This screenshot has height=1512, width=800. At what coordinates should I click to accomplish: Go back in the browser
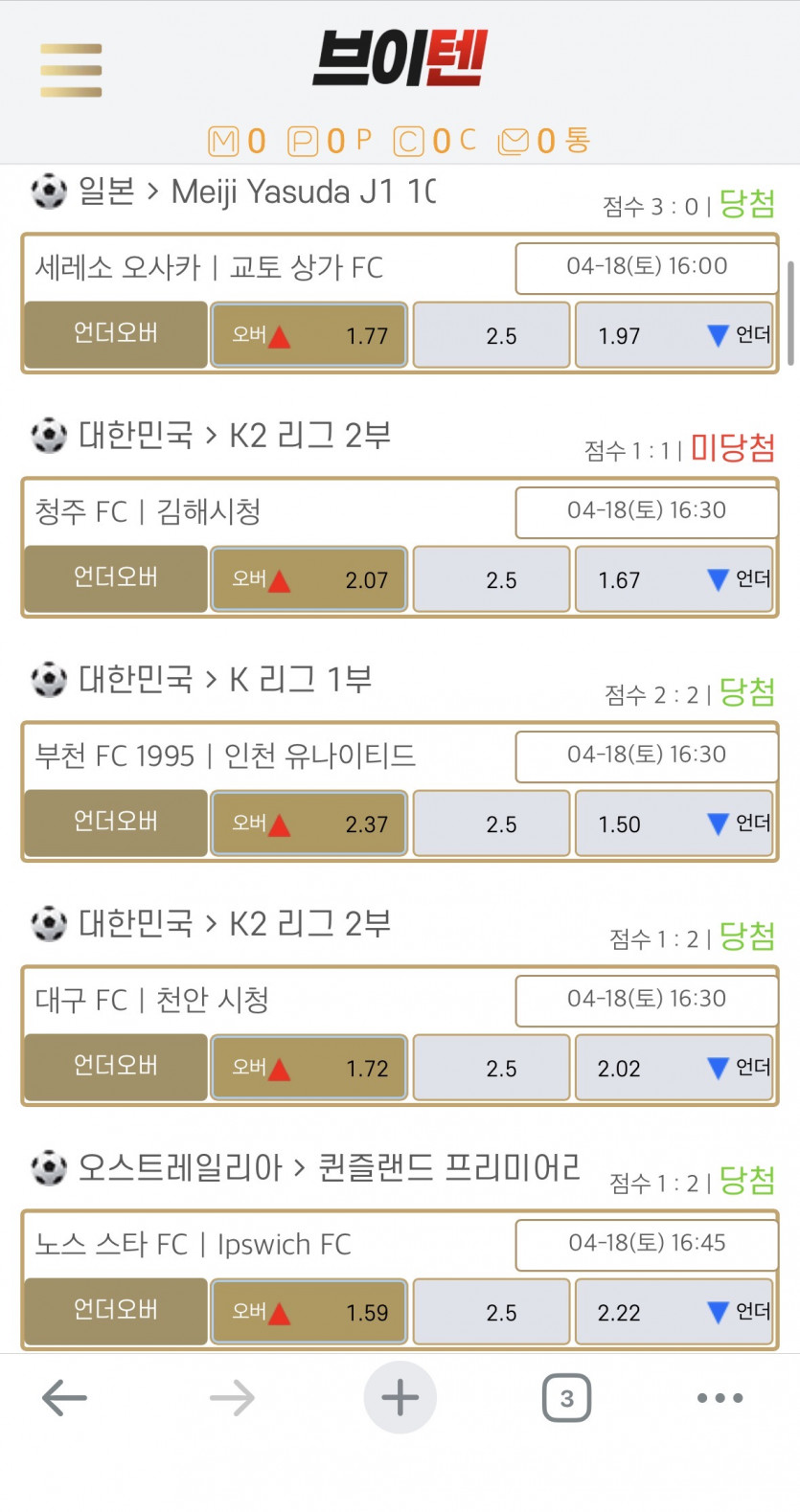[64, 1398]
